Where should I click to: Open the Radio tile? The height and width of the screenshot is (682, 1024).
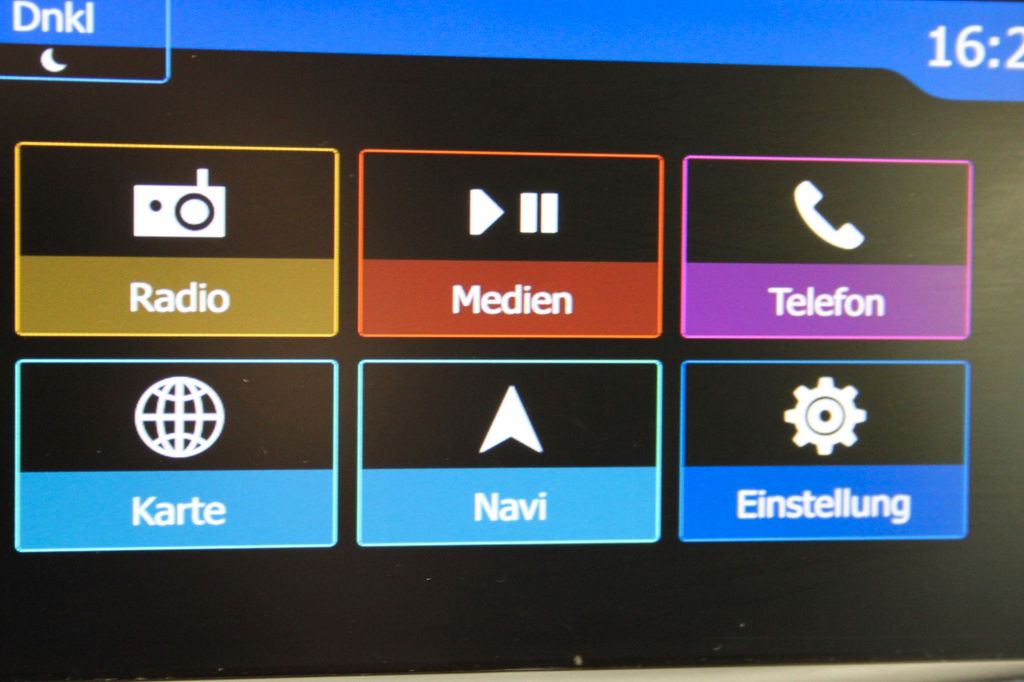[177, 241]
